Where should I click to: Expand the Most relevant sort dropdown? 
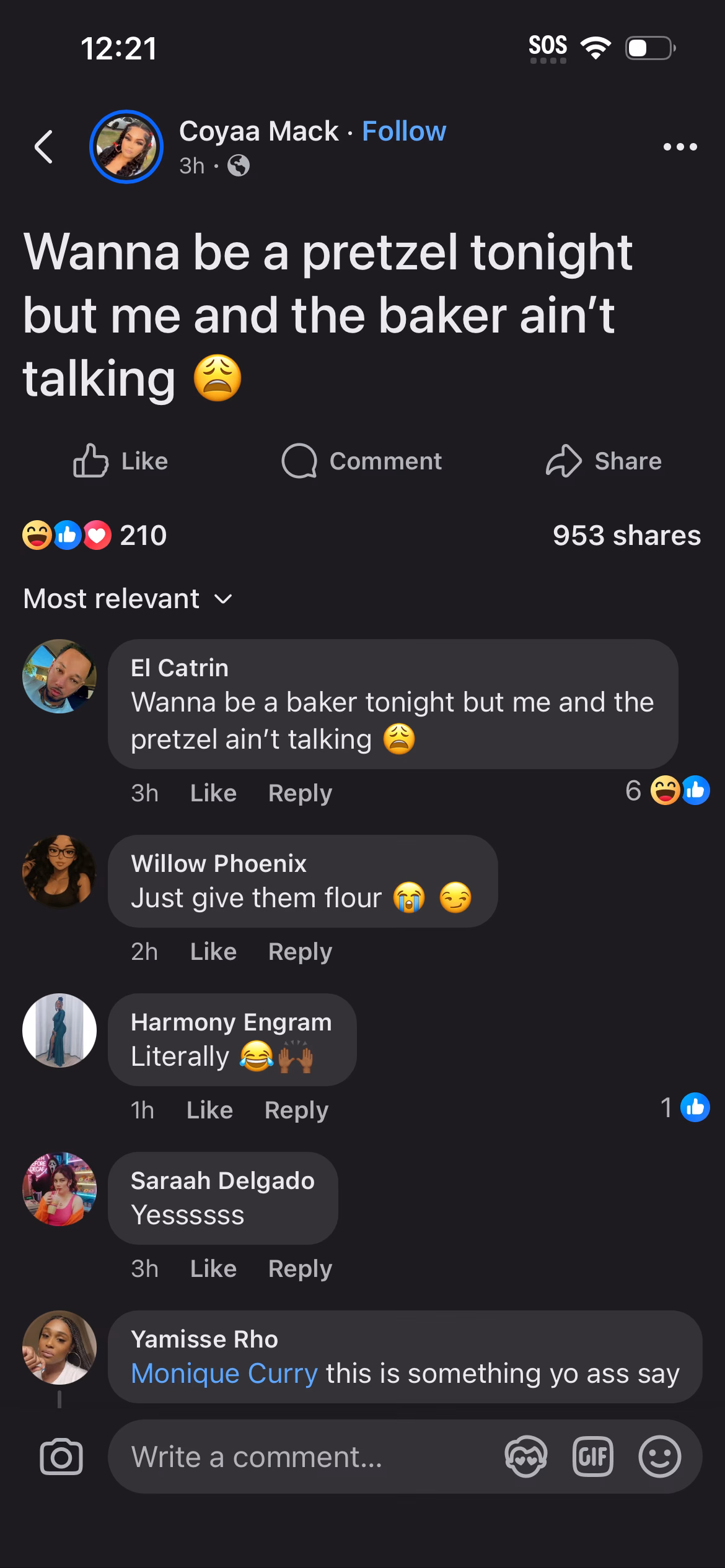coord(128,599)
